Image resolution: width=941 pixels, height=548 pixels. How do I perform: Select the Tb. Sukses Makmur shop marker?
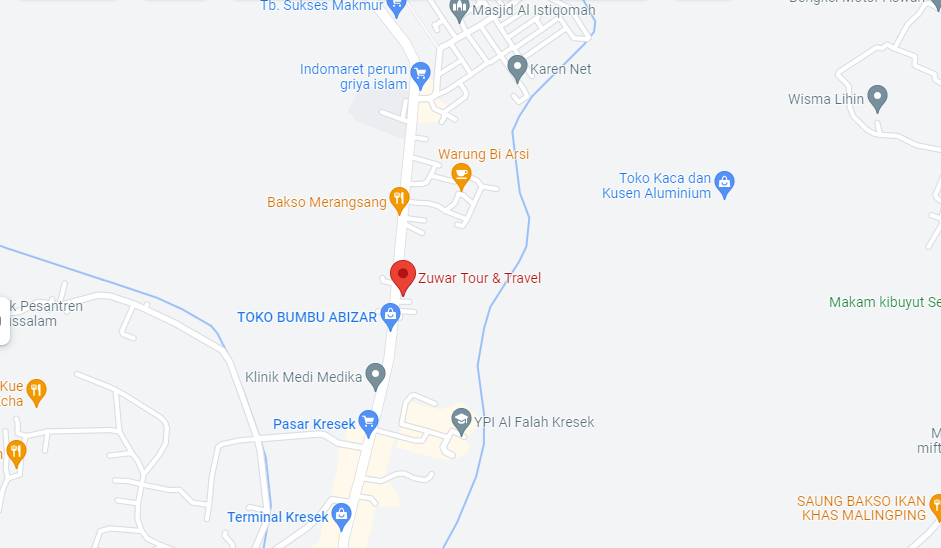pyautogui.click(x=397, y=5)
